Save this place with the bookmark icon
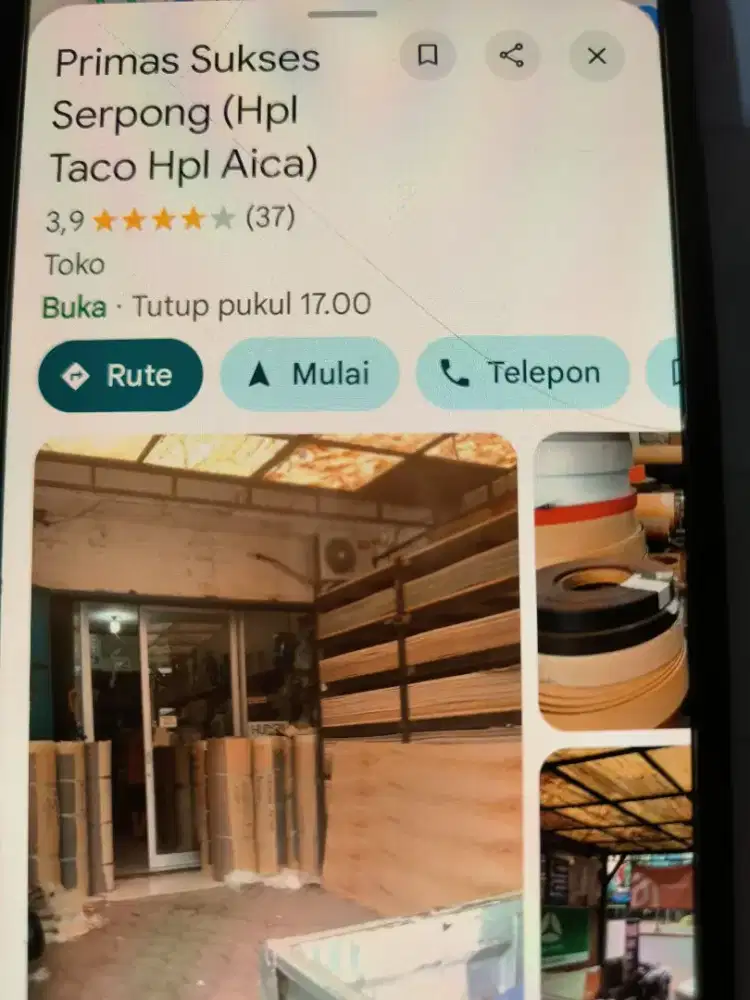This screenshot has height=1000, width=750. pos(428,56)
